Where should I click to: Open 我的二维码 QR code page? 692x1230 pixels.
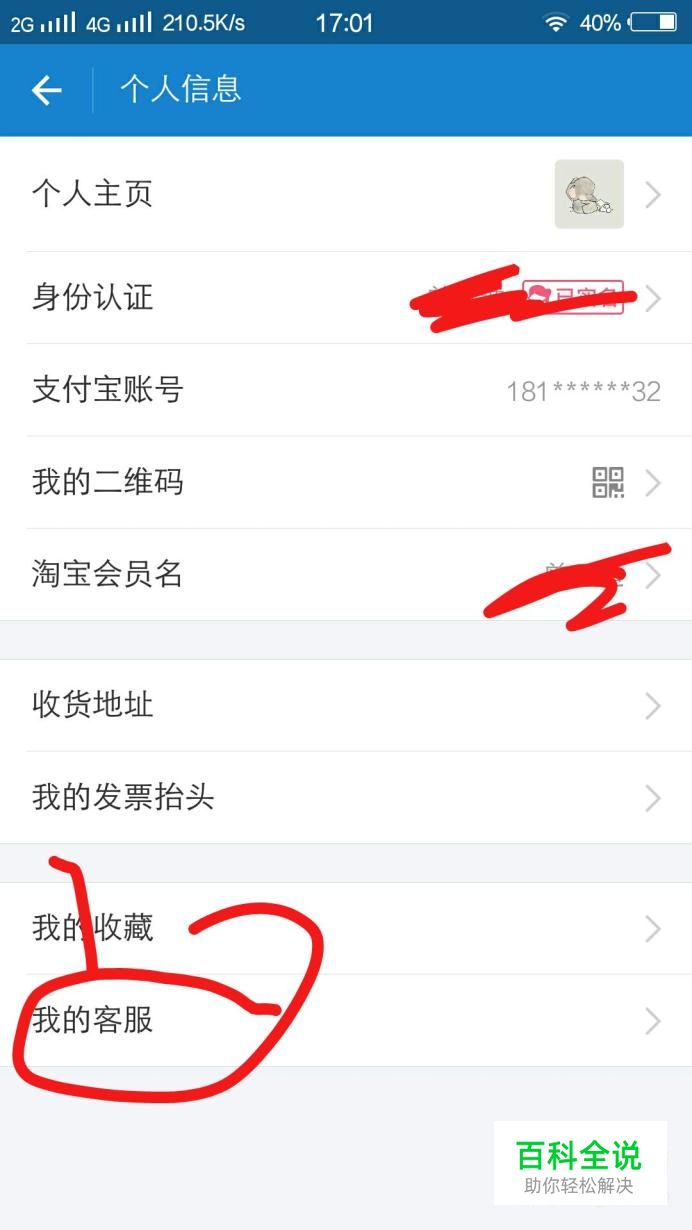[345, 483]
